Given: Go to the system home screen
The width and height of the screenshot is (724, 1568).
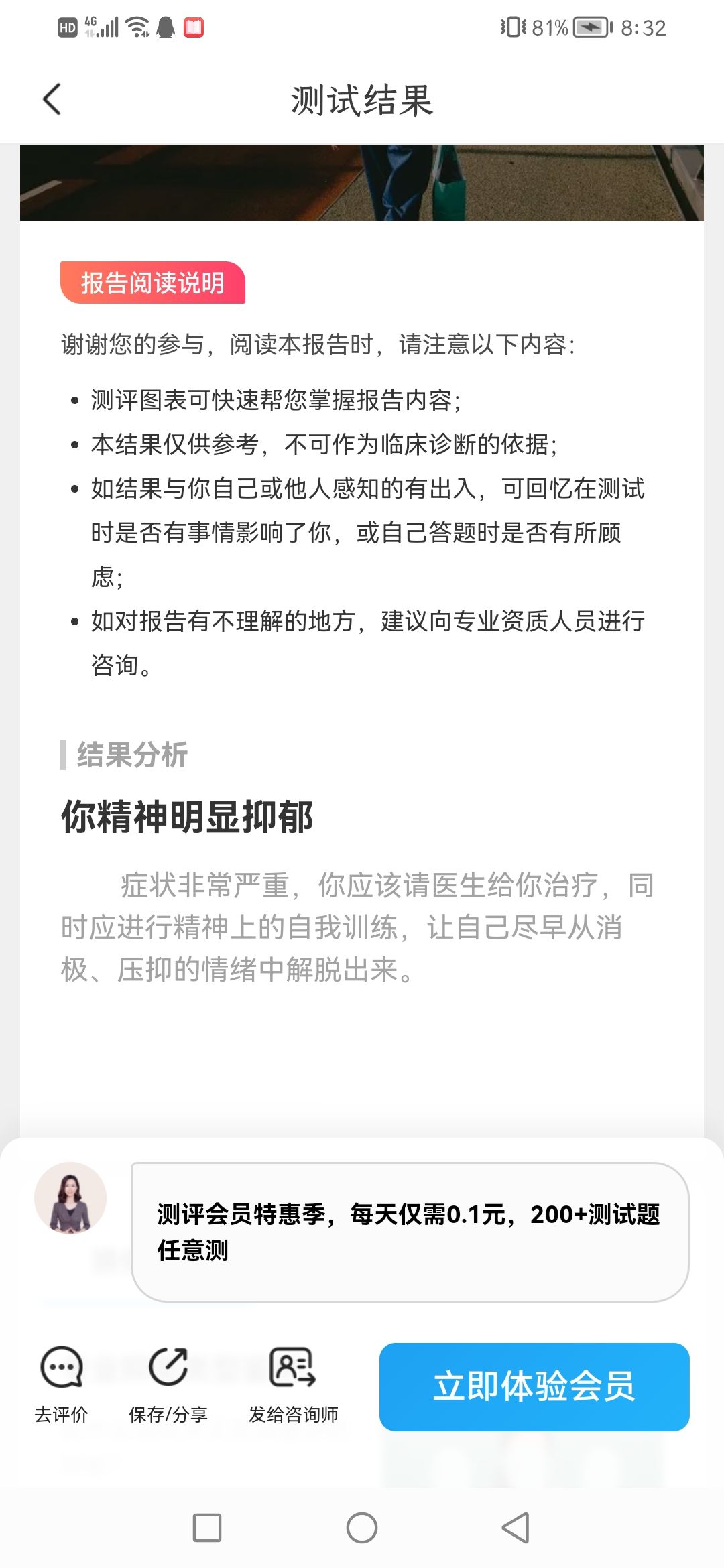Looking at the screenshot, I should pos(362,1528).
